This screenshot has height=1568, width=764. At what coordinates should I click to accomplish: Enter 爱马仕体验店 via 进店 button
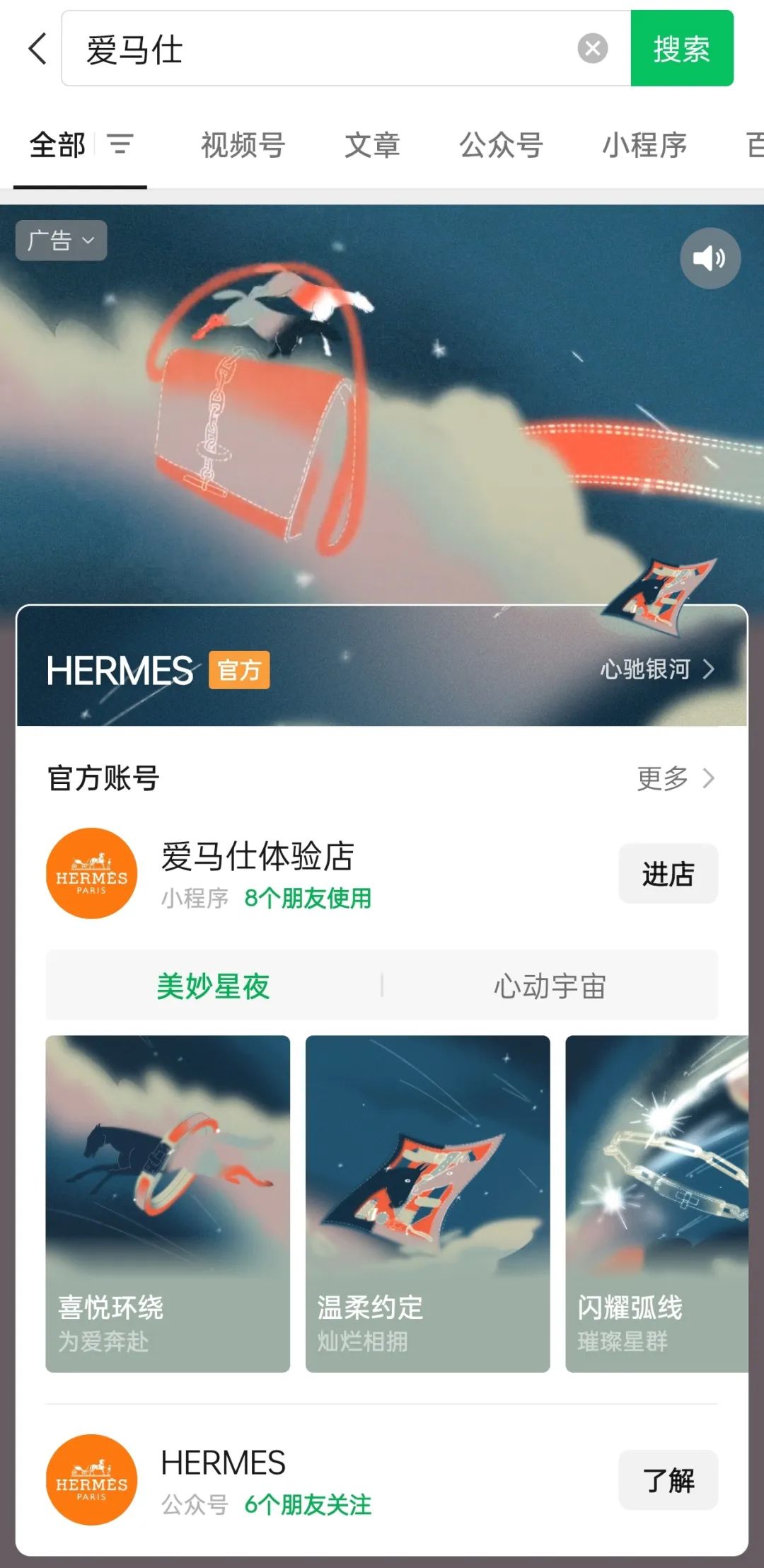pos(668,873)
